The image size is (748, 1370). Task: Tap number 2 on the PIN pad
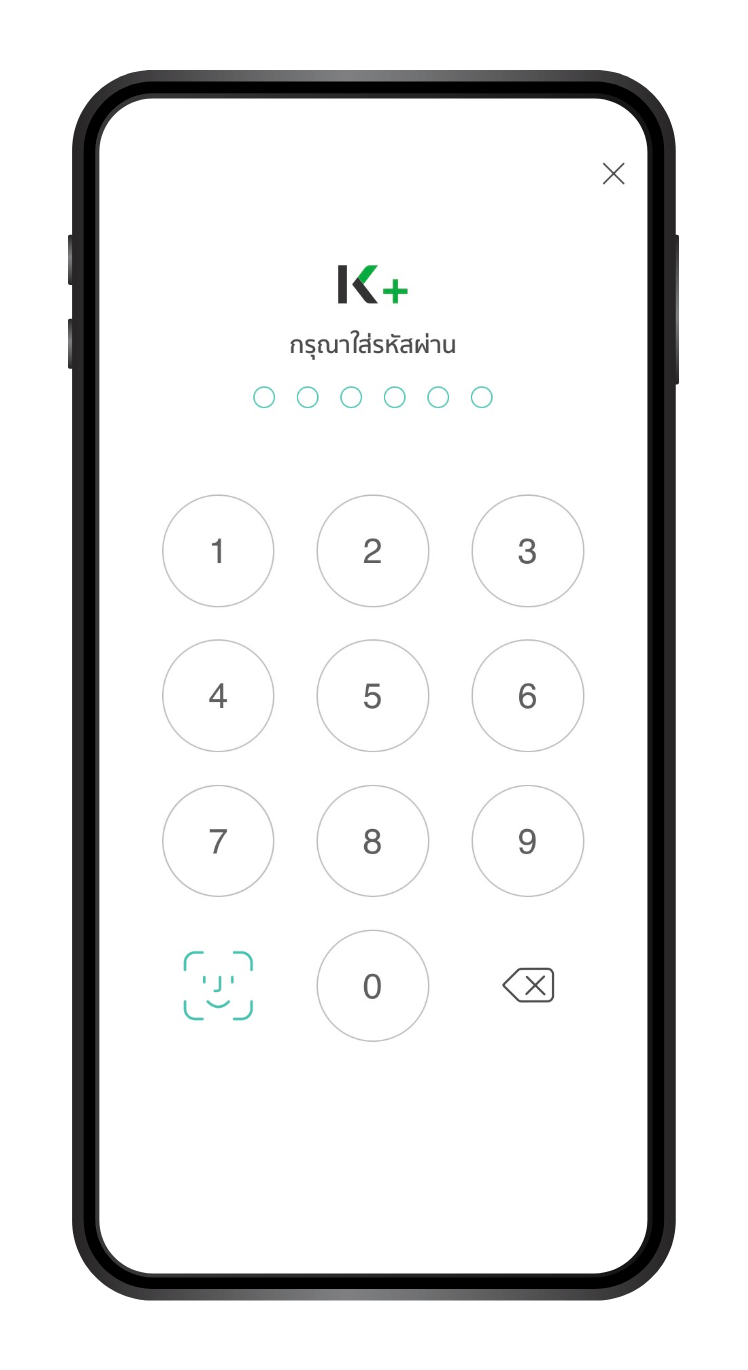tap(372, 551)
